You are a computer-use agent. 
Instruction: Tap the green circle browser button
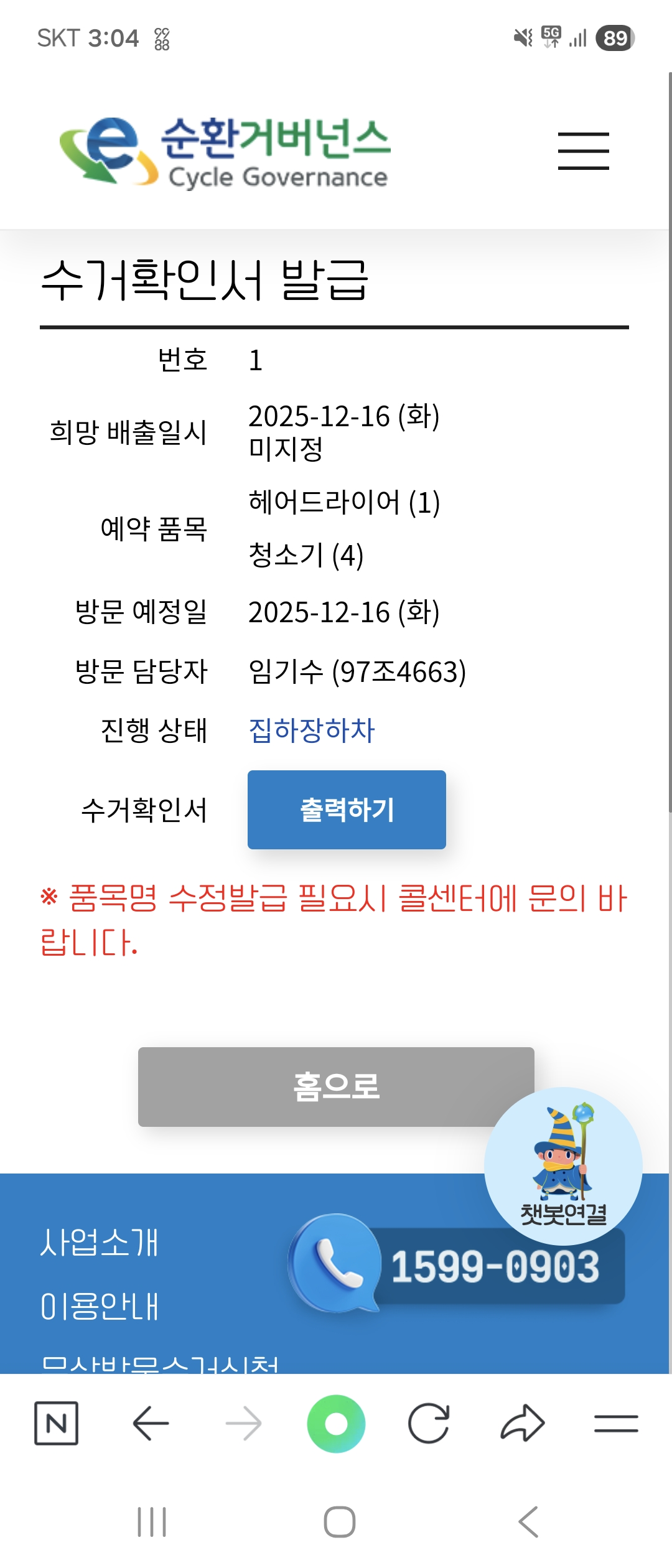pos(336,1423)
